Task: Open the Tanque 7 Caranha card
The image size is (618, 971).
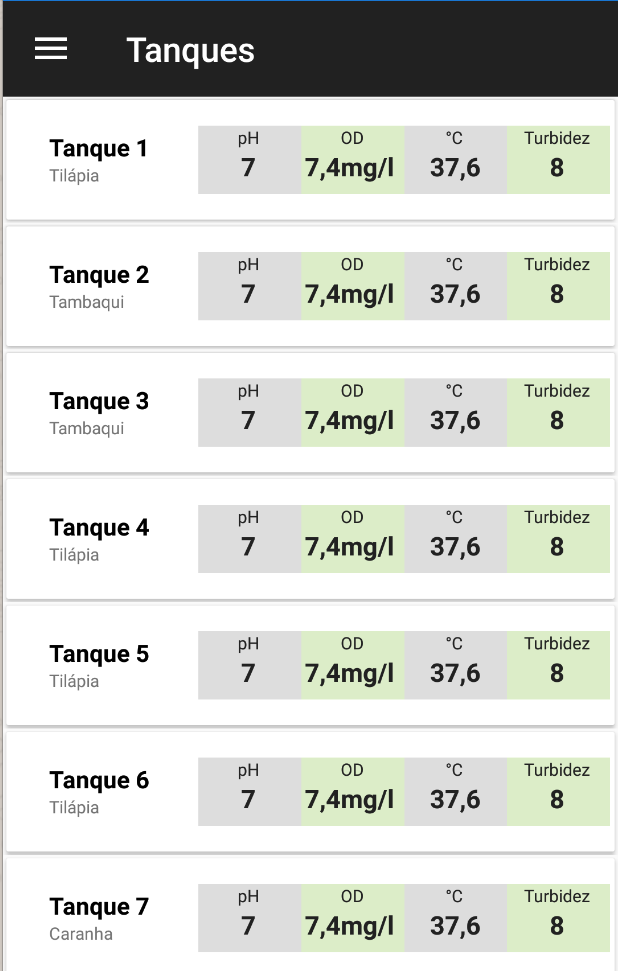Action: (x=100, y=918)
